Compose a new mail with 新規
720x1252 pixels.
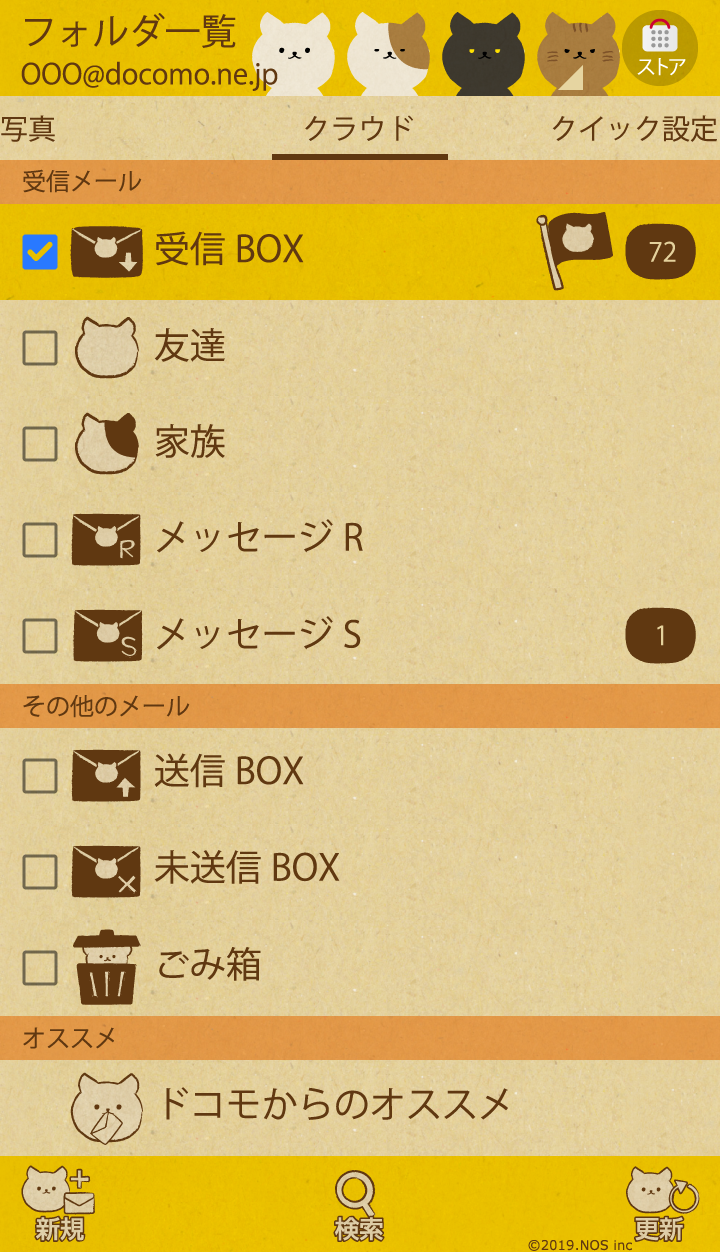(x=60, y=1204)
